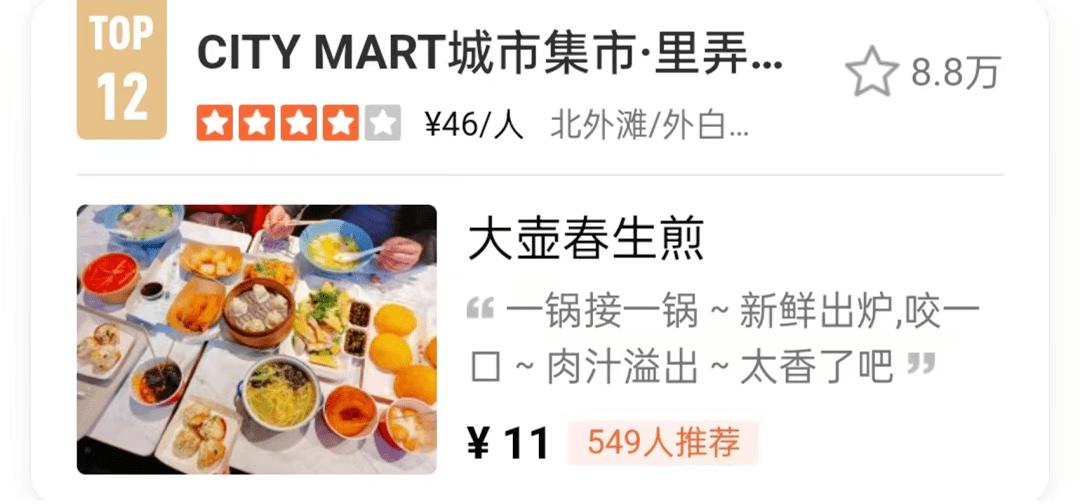Favorite CITY MART with the star icon

point(872,73)
